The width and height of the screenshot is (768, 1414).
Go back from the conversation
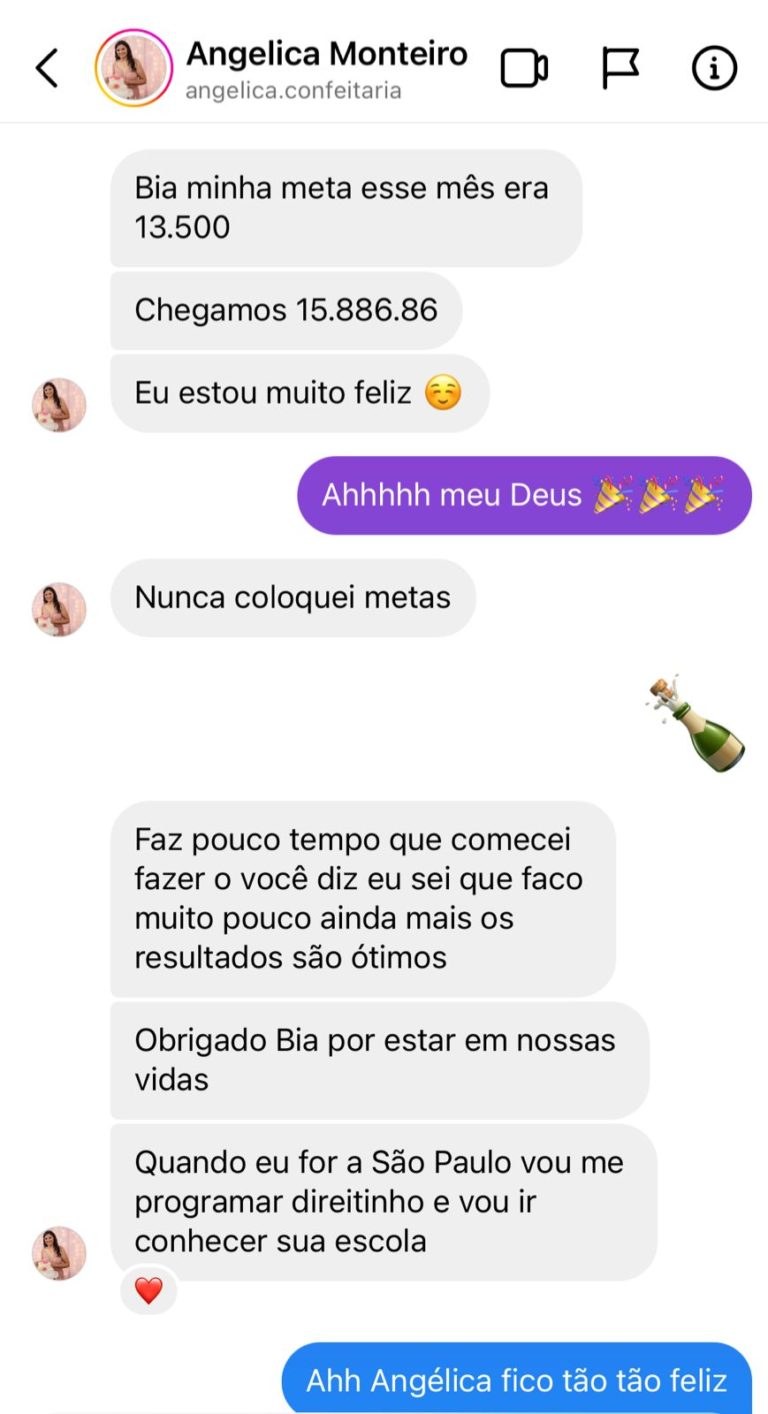click(x=46, y=68)
